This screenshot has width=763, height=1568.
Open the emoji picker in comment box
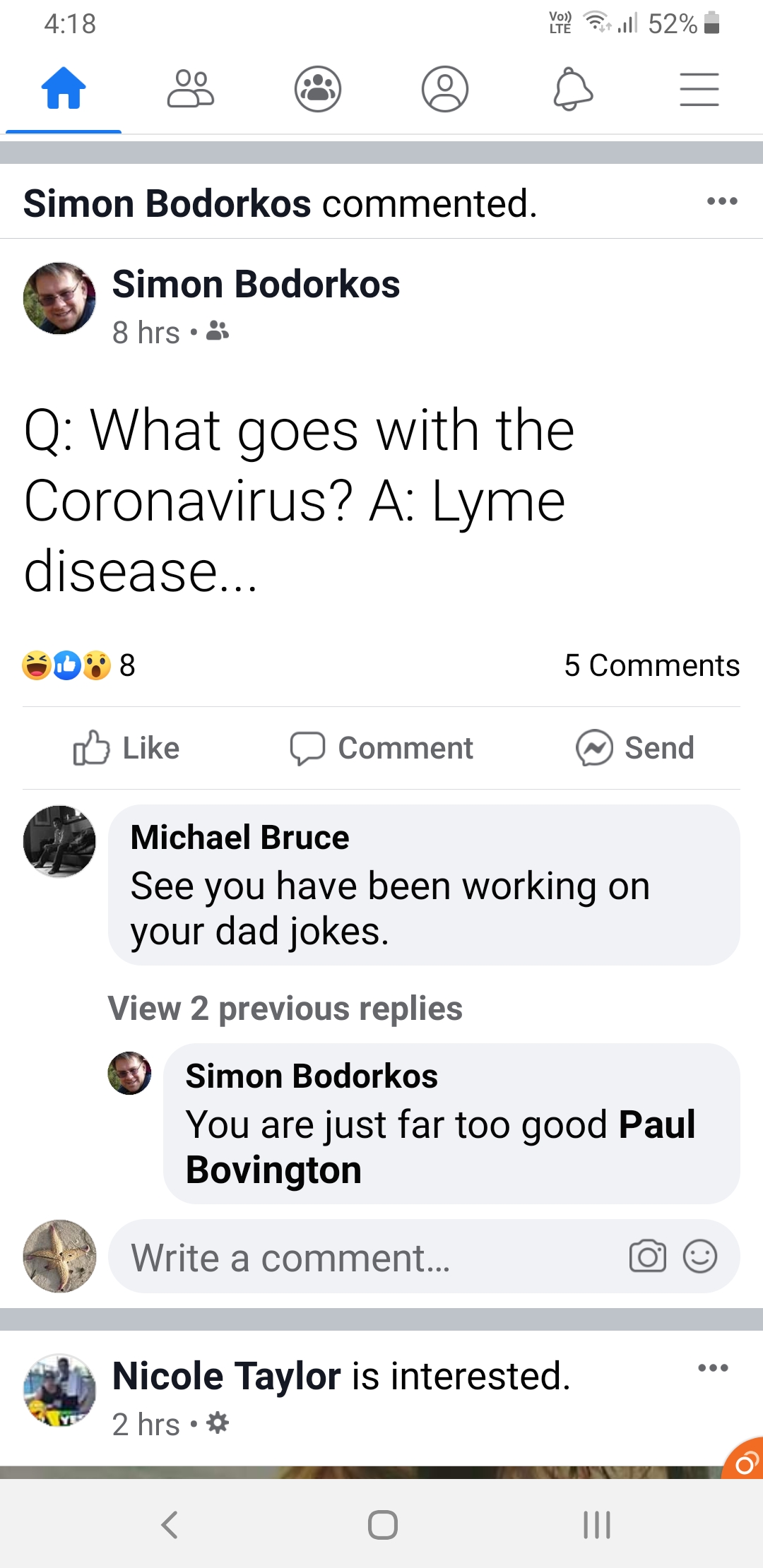pos(700,1257)
